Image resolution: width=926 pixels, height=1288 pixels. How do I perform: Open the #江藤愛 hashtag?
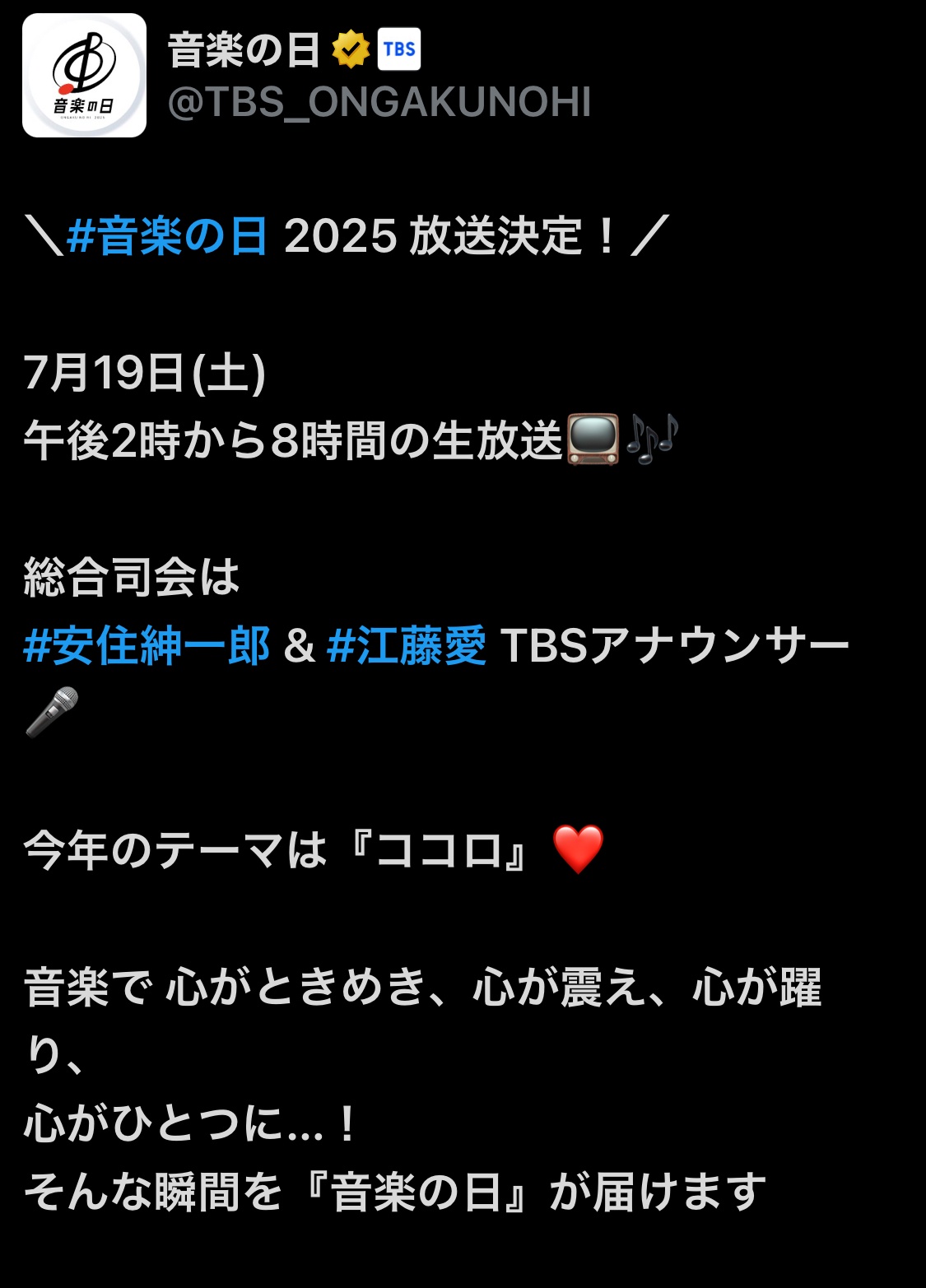pos(407,646)
